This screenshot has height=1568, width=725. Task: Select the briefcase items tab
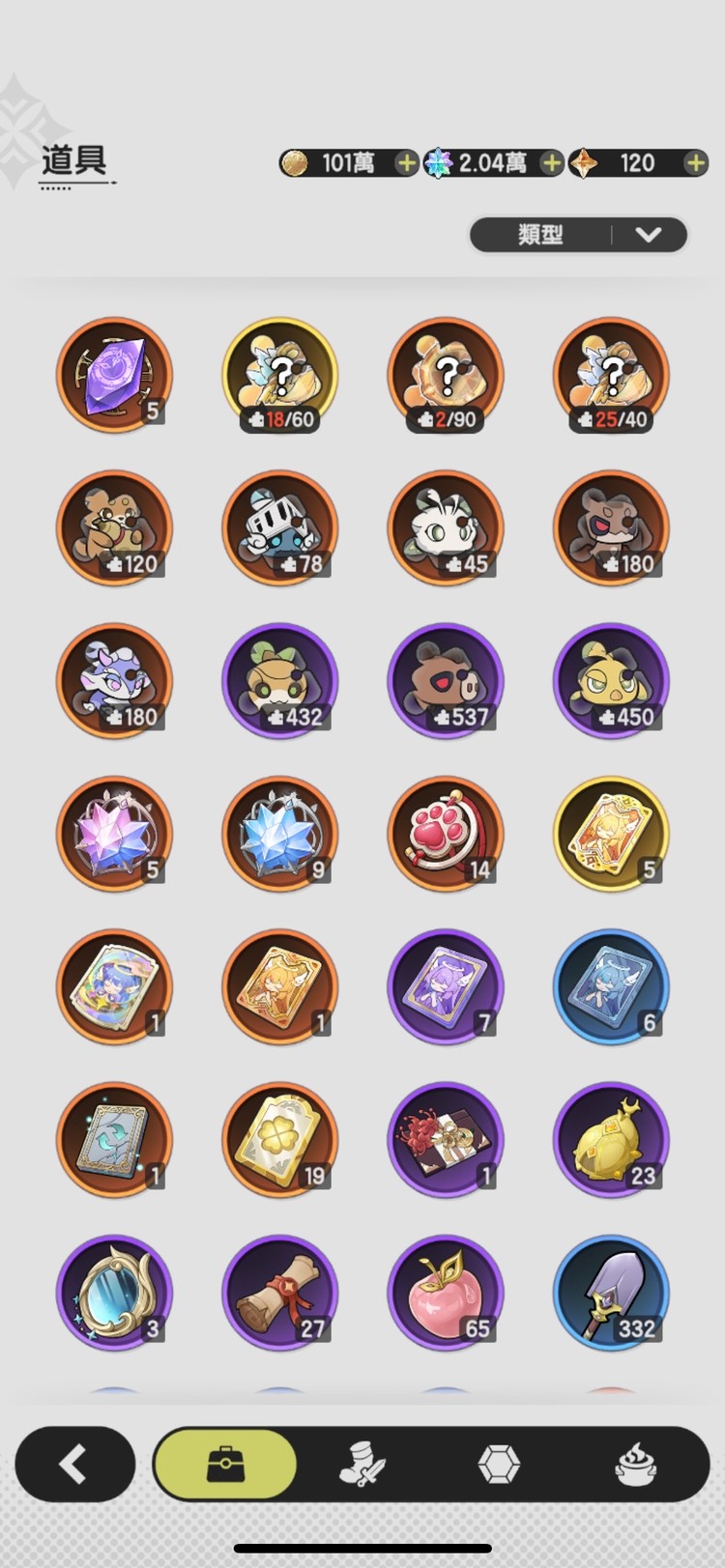pos(225,1464)
